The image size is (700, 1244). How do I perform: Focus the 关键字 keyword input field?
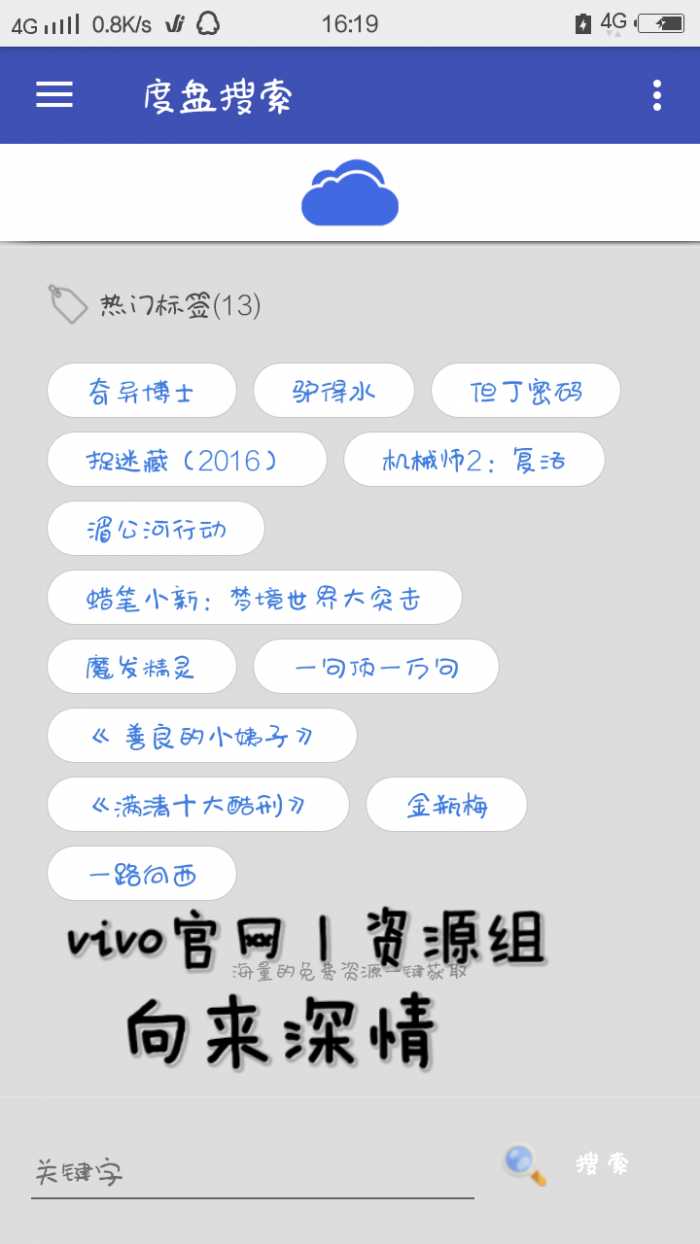point(252,1171)
